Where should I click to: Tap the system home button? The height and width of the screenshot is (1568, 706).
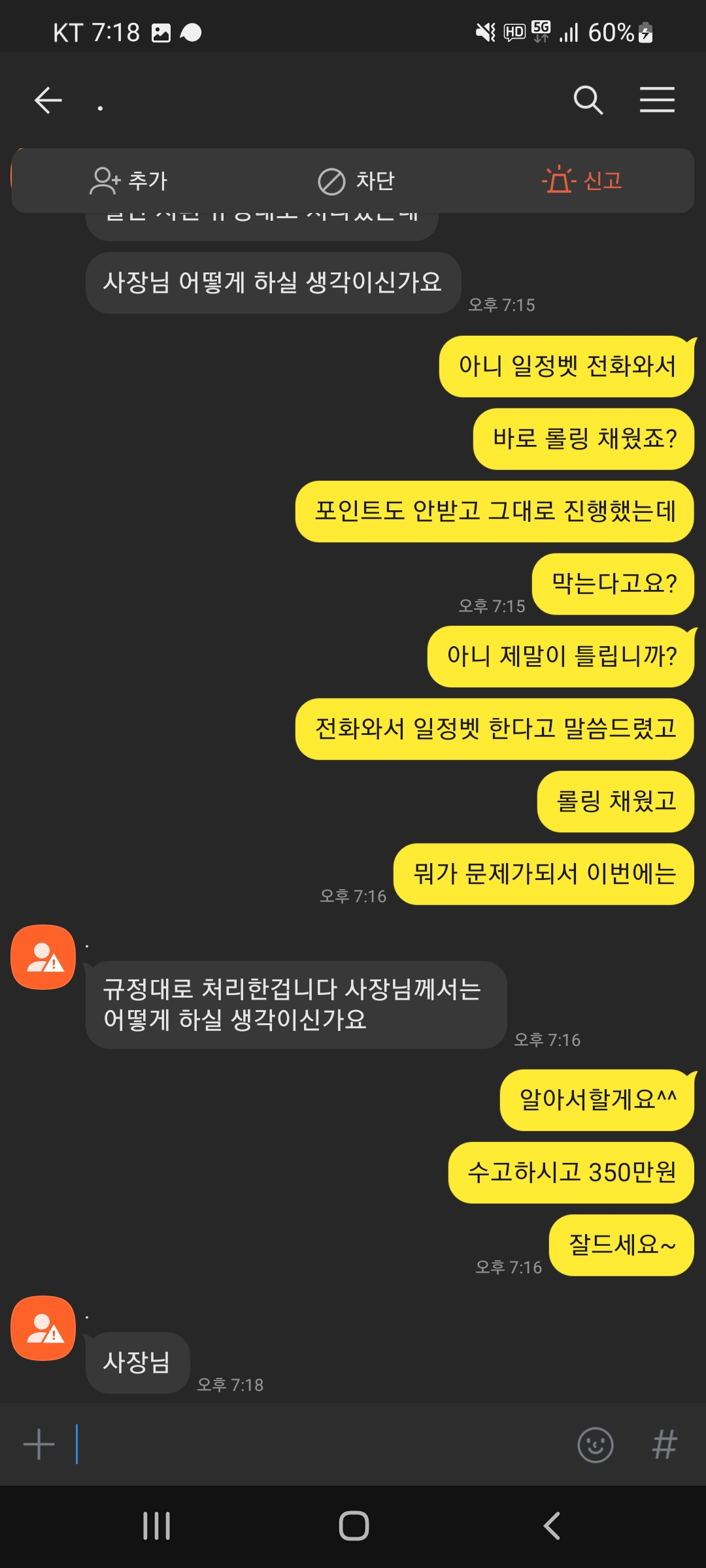coord(354,1526)
